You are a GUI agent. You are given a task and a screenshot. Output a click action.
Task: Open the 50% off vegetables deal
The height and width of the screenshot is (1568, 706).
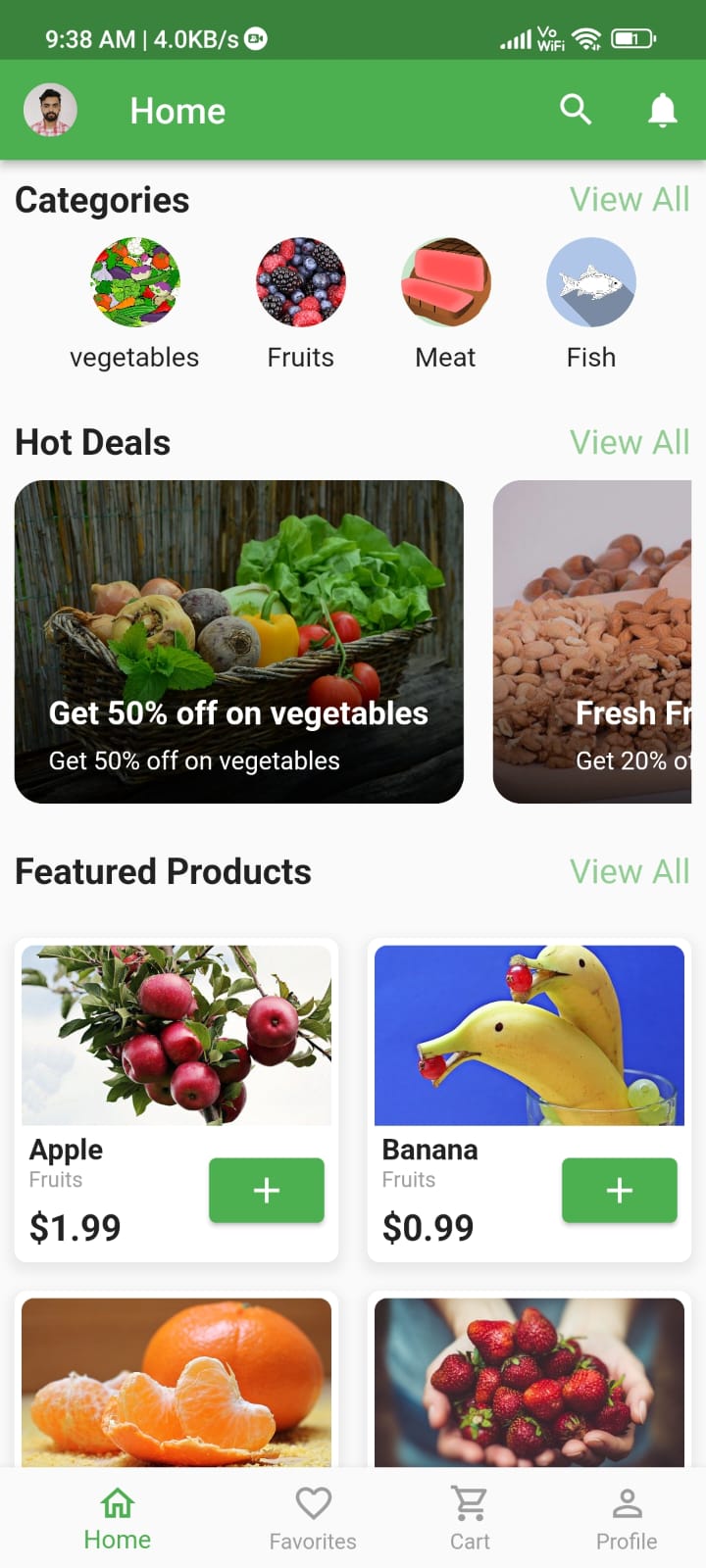coord(238,642)
